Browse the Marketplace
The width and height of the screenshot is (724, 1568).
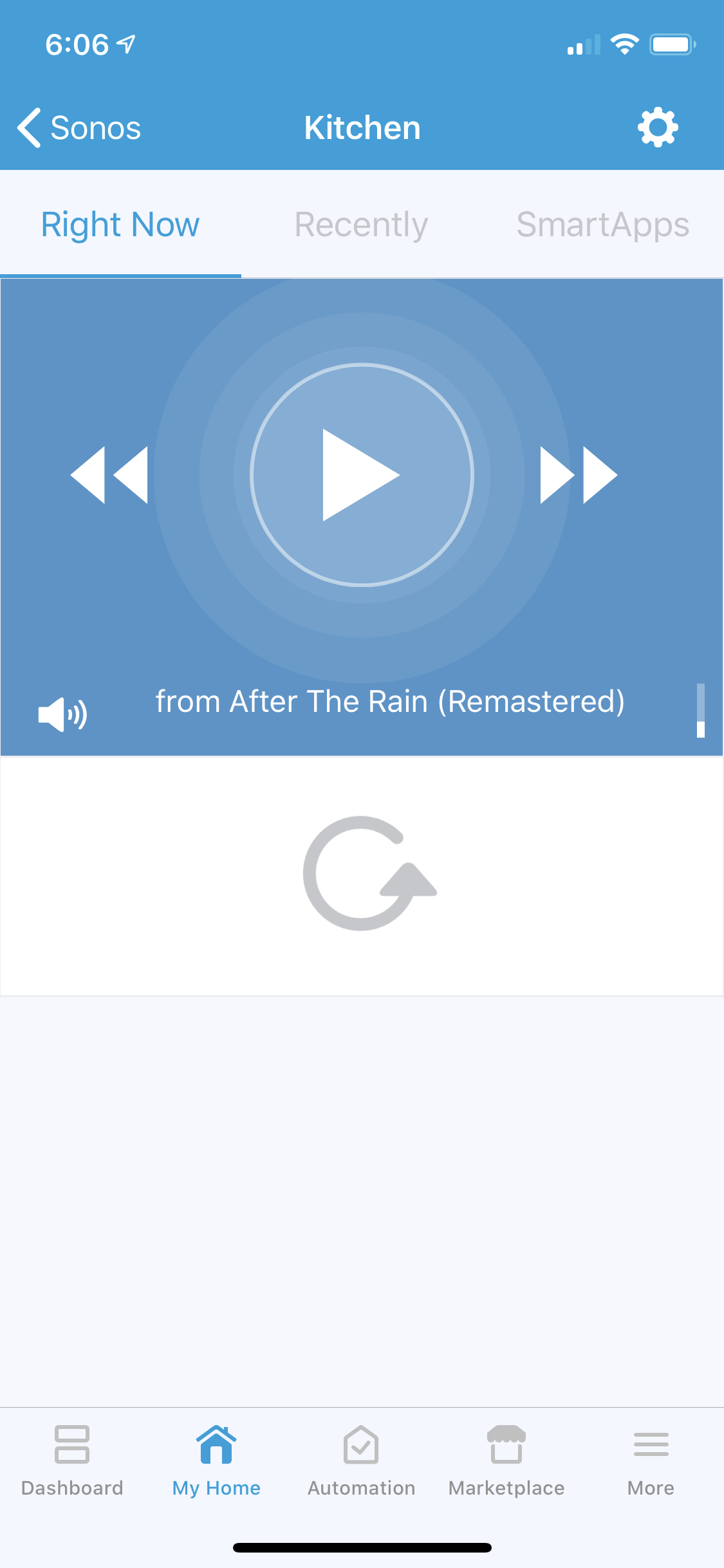[506, 1461]
